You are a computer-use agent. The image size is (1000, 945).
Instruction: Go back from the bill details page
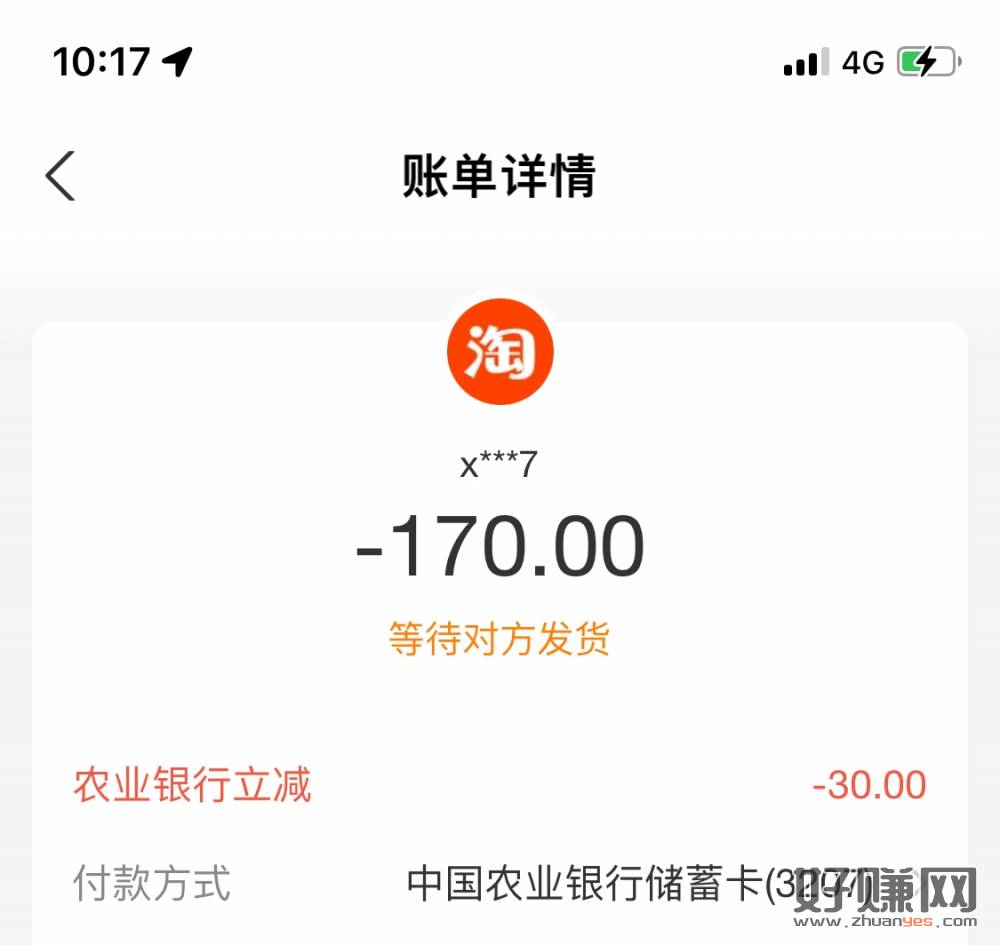click(x=61, y=176)
